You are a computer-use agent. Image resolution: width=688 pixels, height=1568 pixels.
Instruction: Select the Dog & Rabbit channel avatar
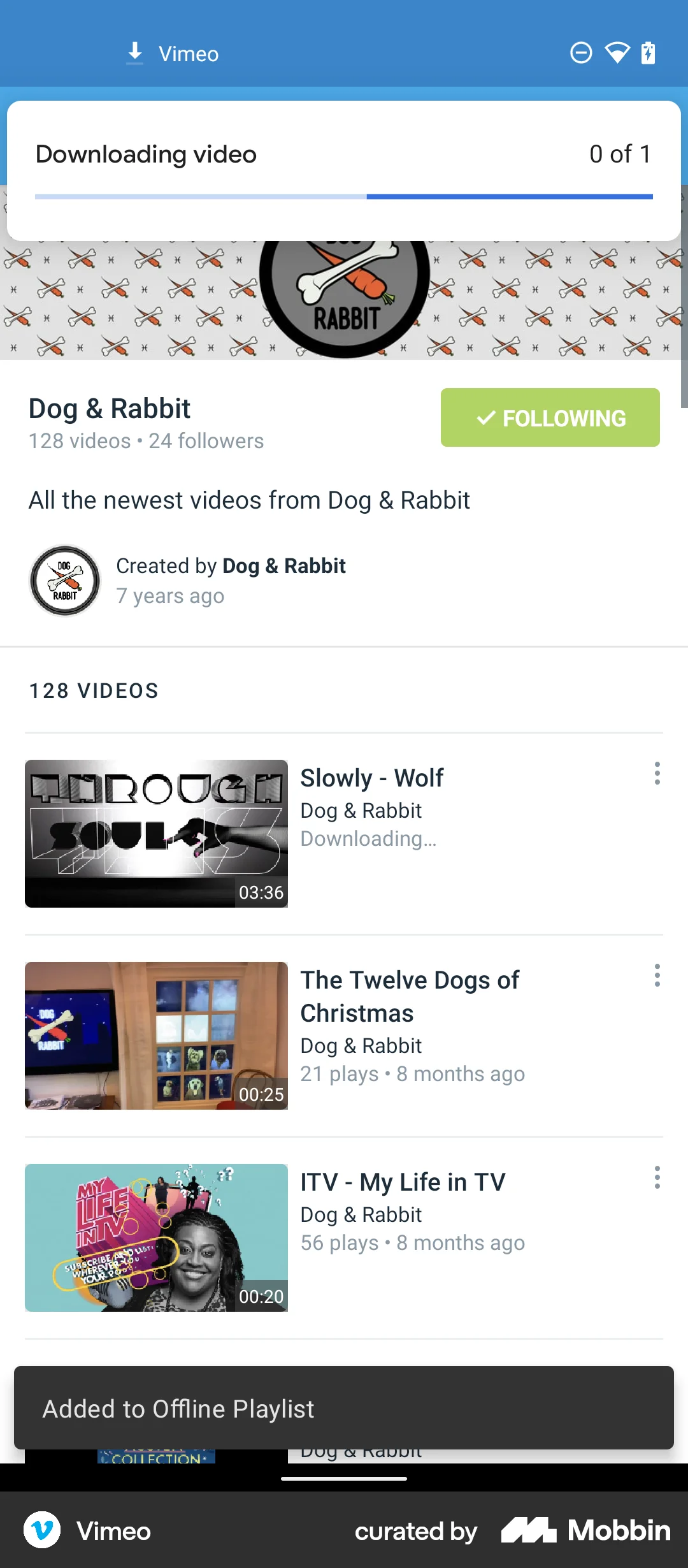pyautogui.click(x=64, y=581)
